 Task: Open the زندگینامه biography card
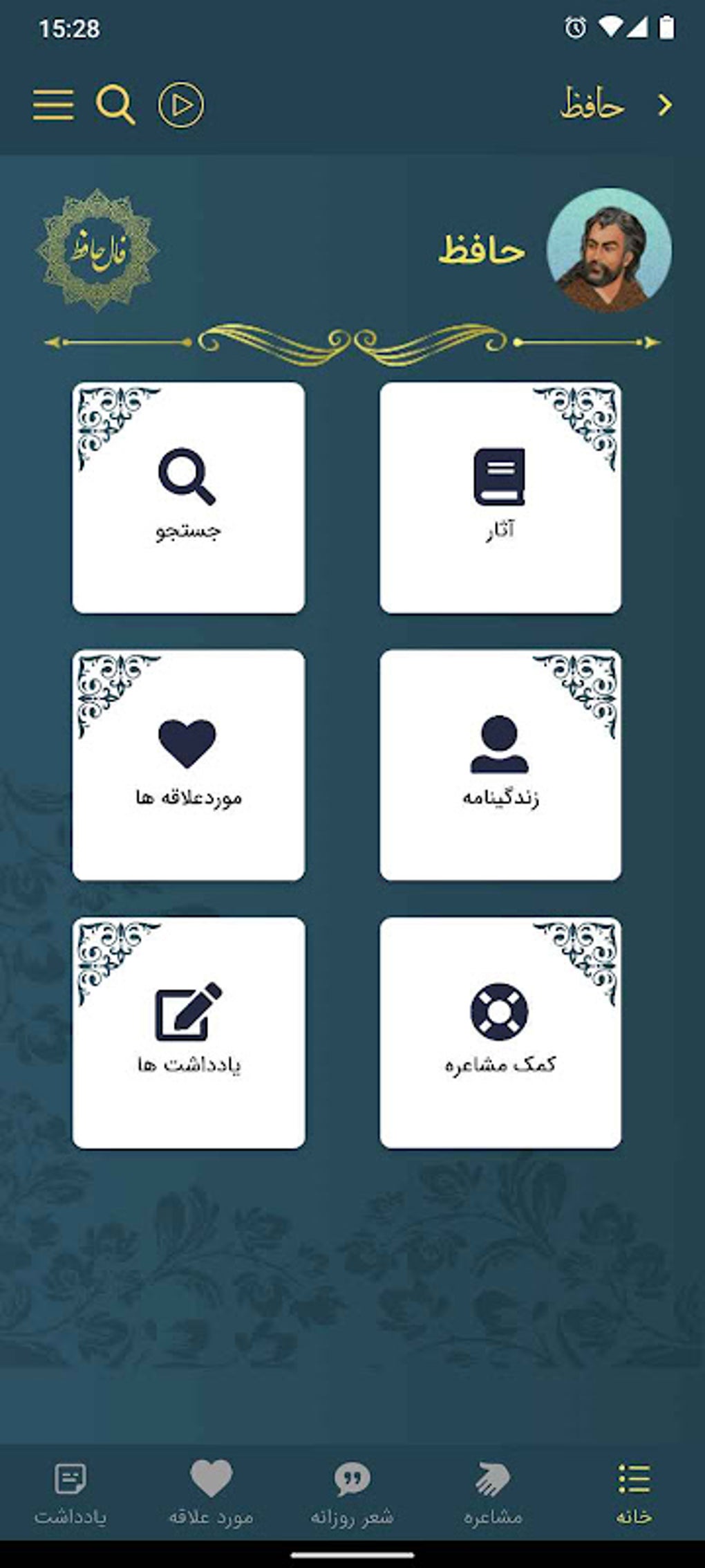(x=500, y=765)
